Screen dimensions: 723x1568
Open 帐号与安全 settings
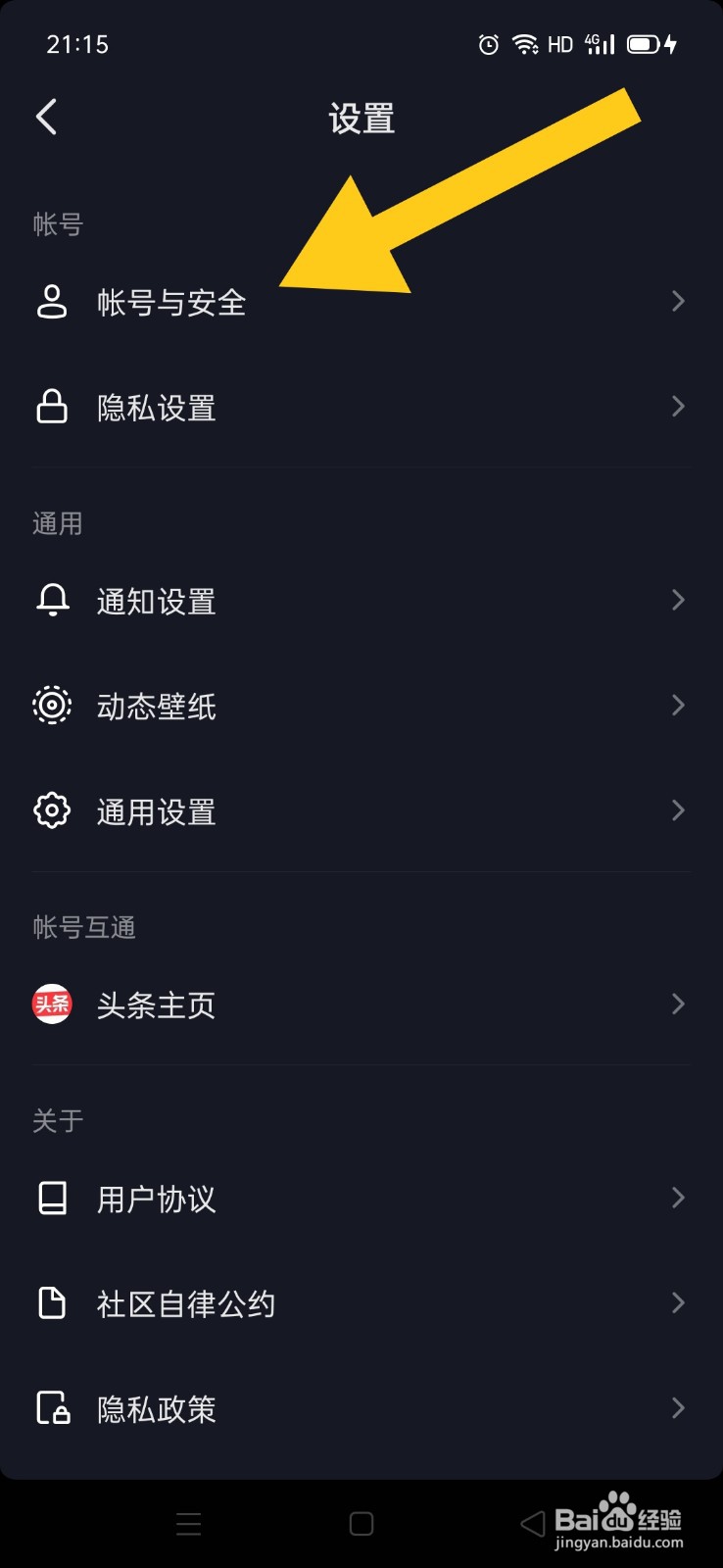click(171, 302)
